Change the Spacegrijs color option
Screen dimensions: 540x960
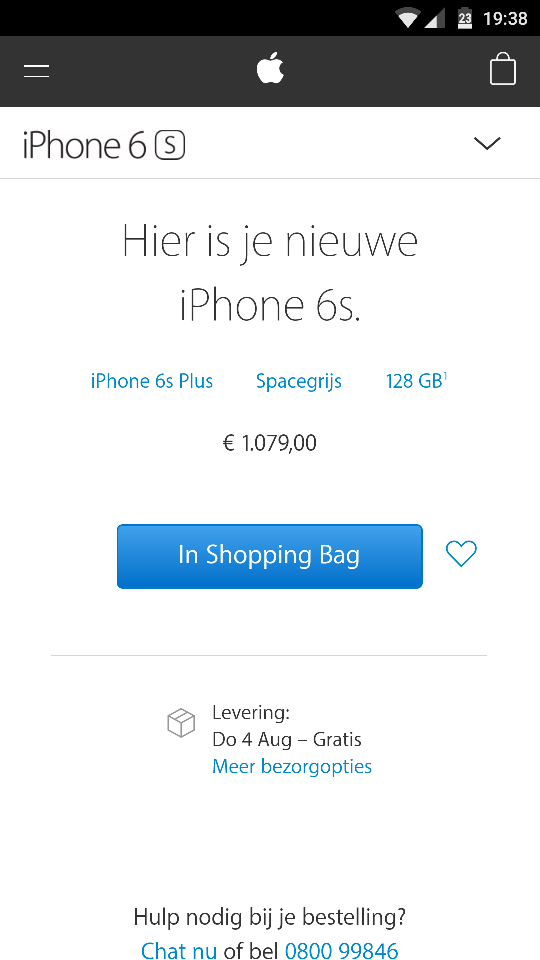(299, 381)
